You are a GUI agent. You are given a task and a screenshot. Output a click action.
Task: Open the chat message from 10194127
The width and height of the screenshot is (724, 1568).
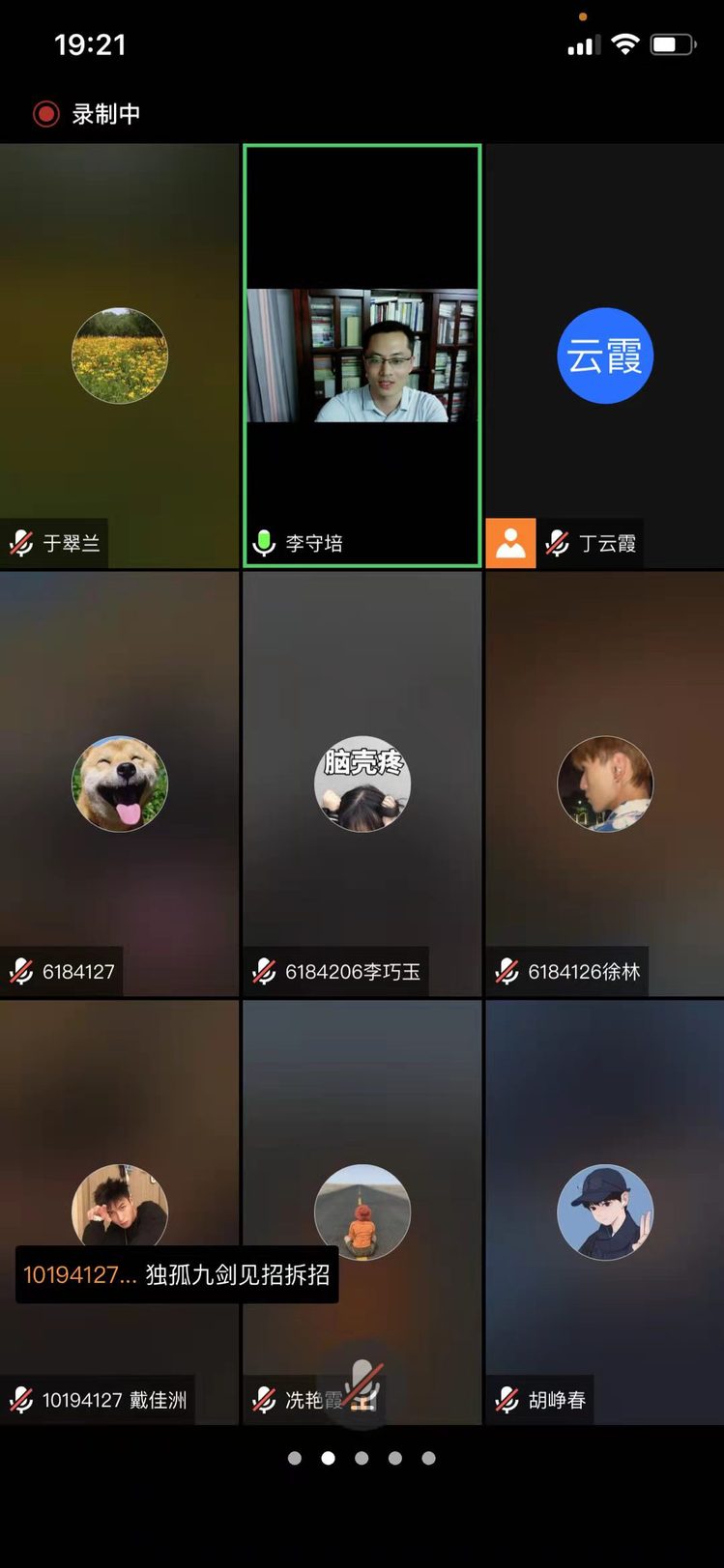177,1274
